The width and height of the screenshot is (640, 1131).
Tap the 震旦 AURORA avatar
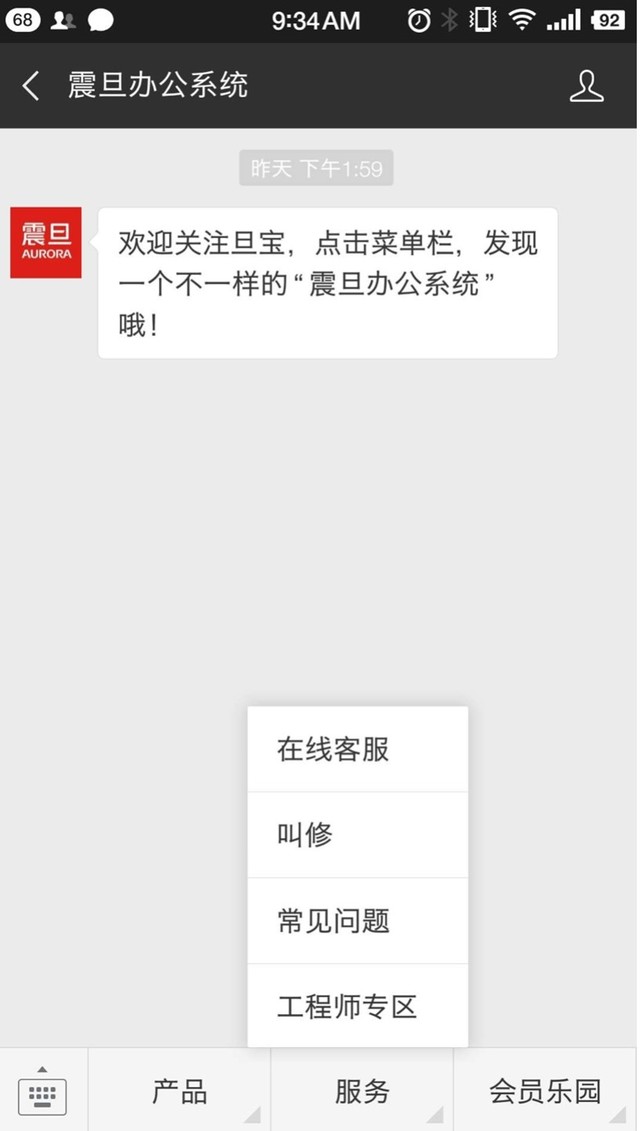(46, 243)
